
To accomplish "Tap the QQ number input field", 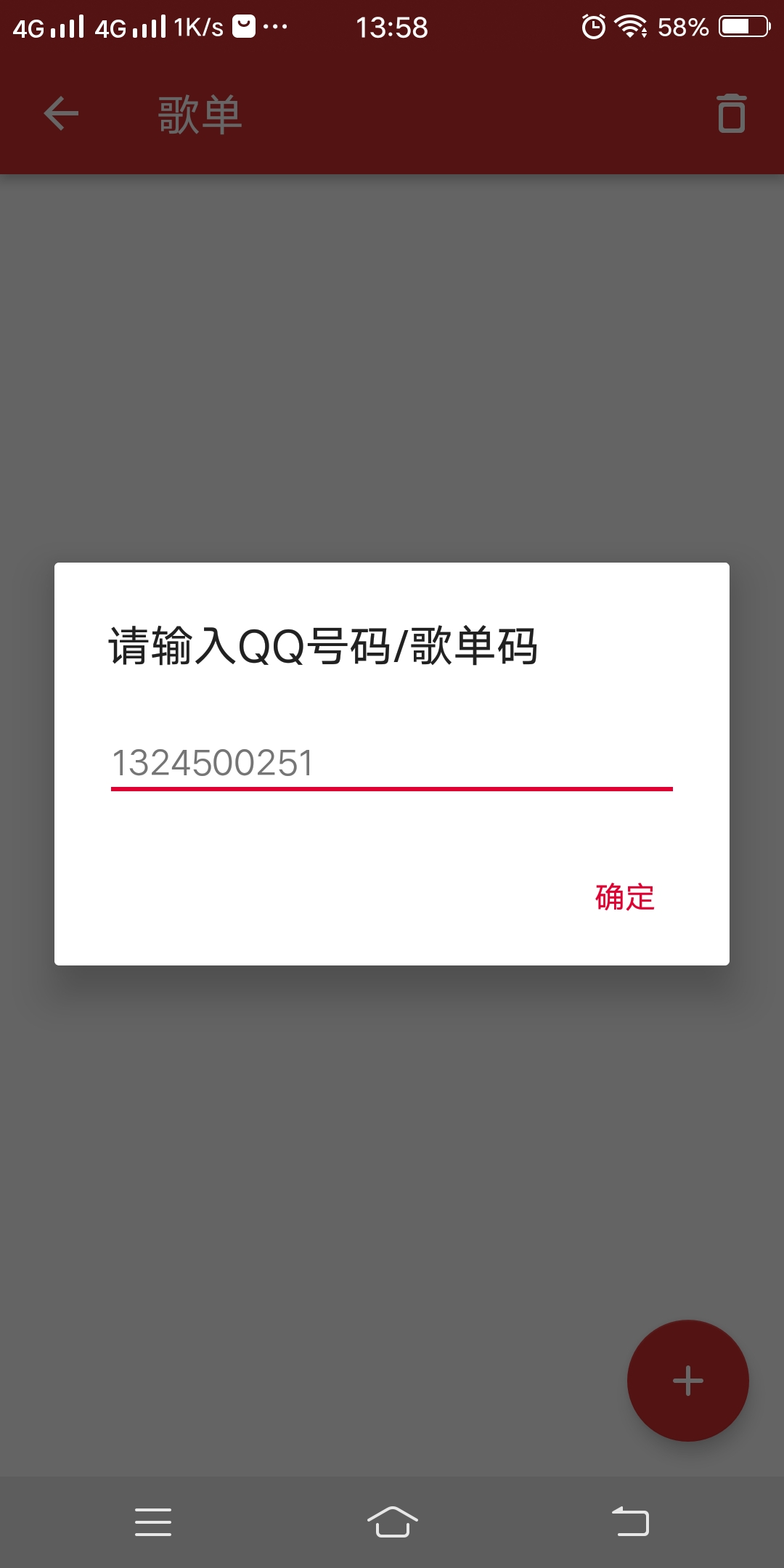I will click(x=392, y=764).
